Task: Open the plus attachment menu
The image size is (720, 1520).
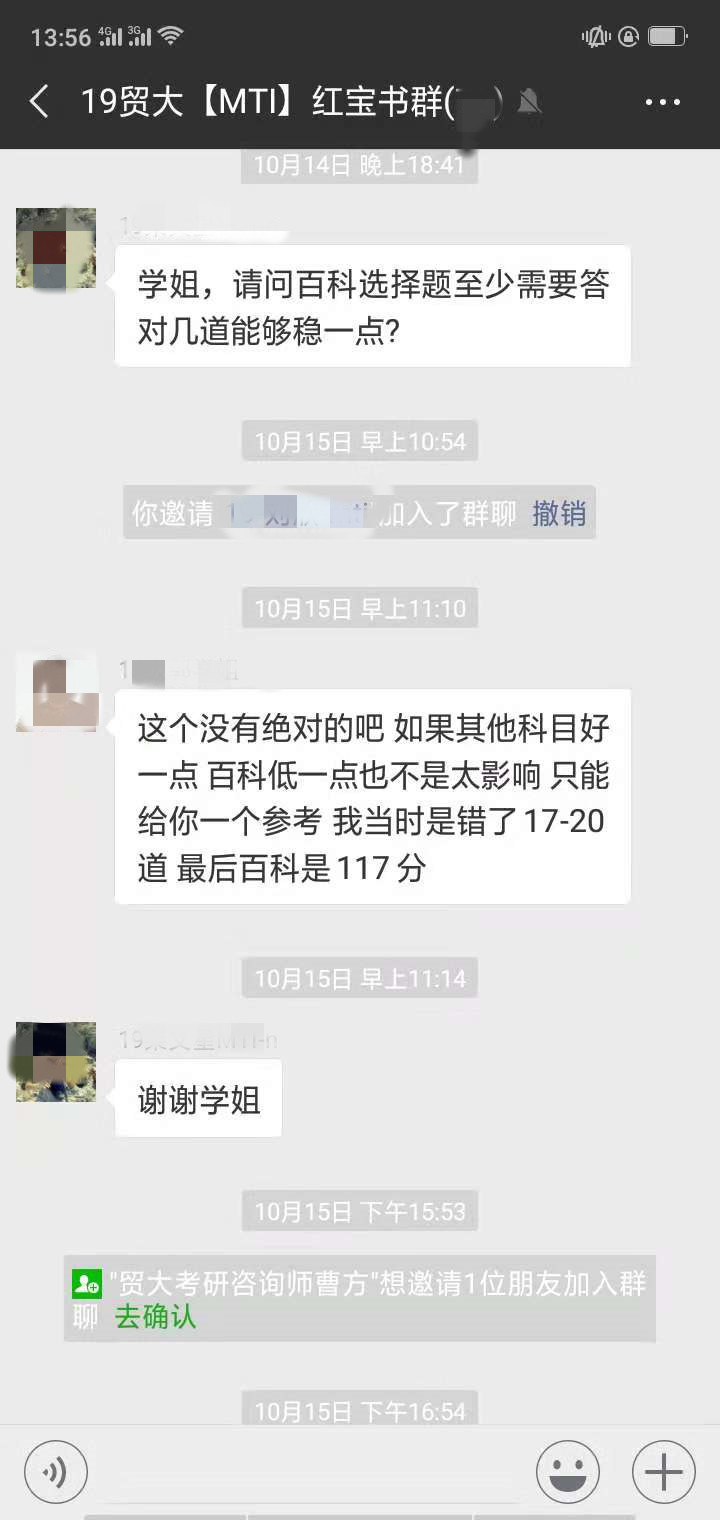Action: tap(664, 1472)
